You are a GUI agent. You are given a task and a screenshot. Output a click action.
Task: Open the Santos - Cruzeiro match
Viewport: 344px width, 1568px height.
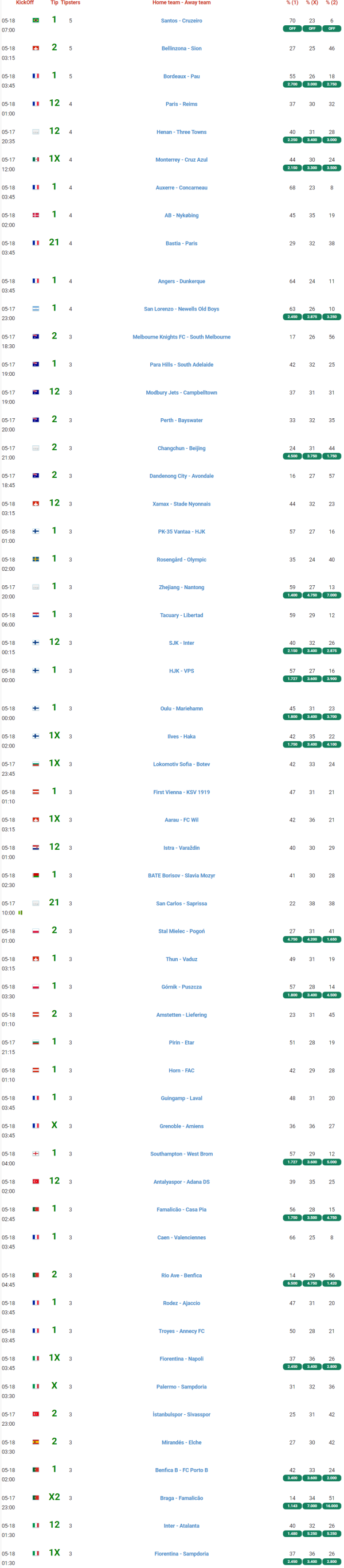(x=181, y=21)
